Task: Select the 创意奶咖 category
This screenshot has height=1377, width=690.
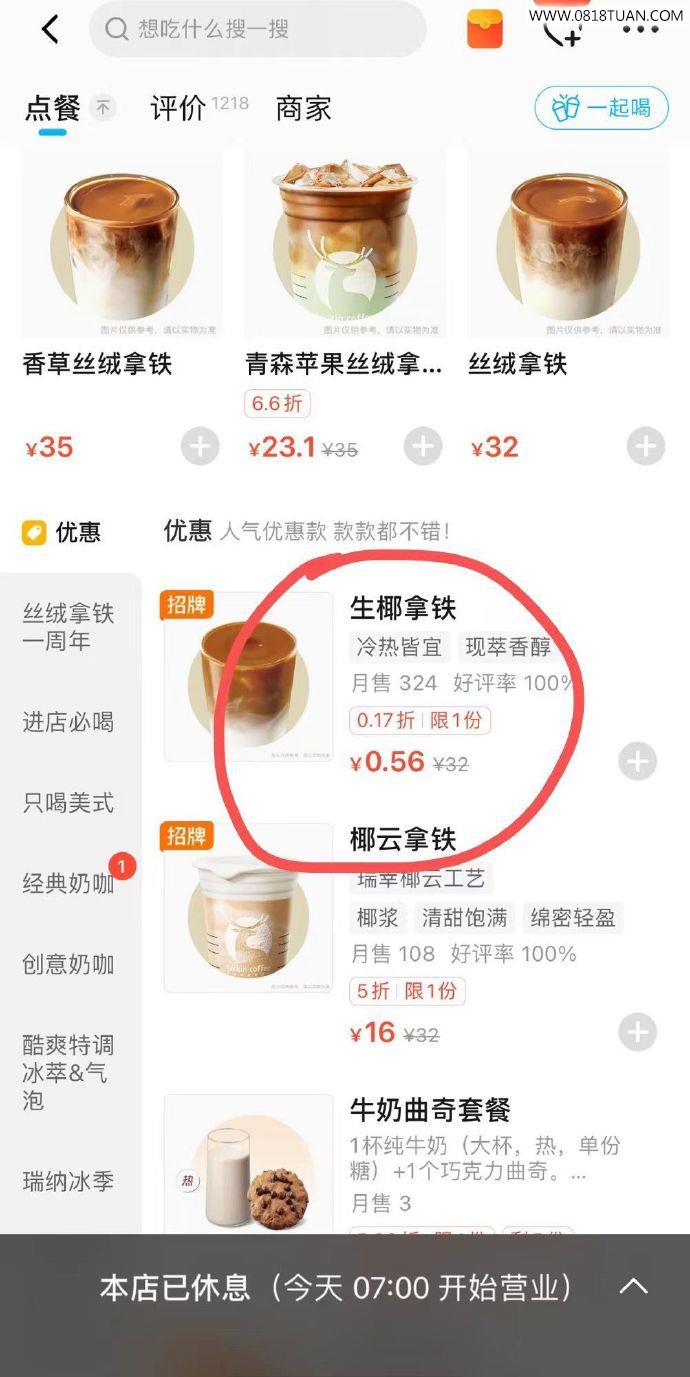Action: 70,964
